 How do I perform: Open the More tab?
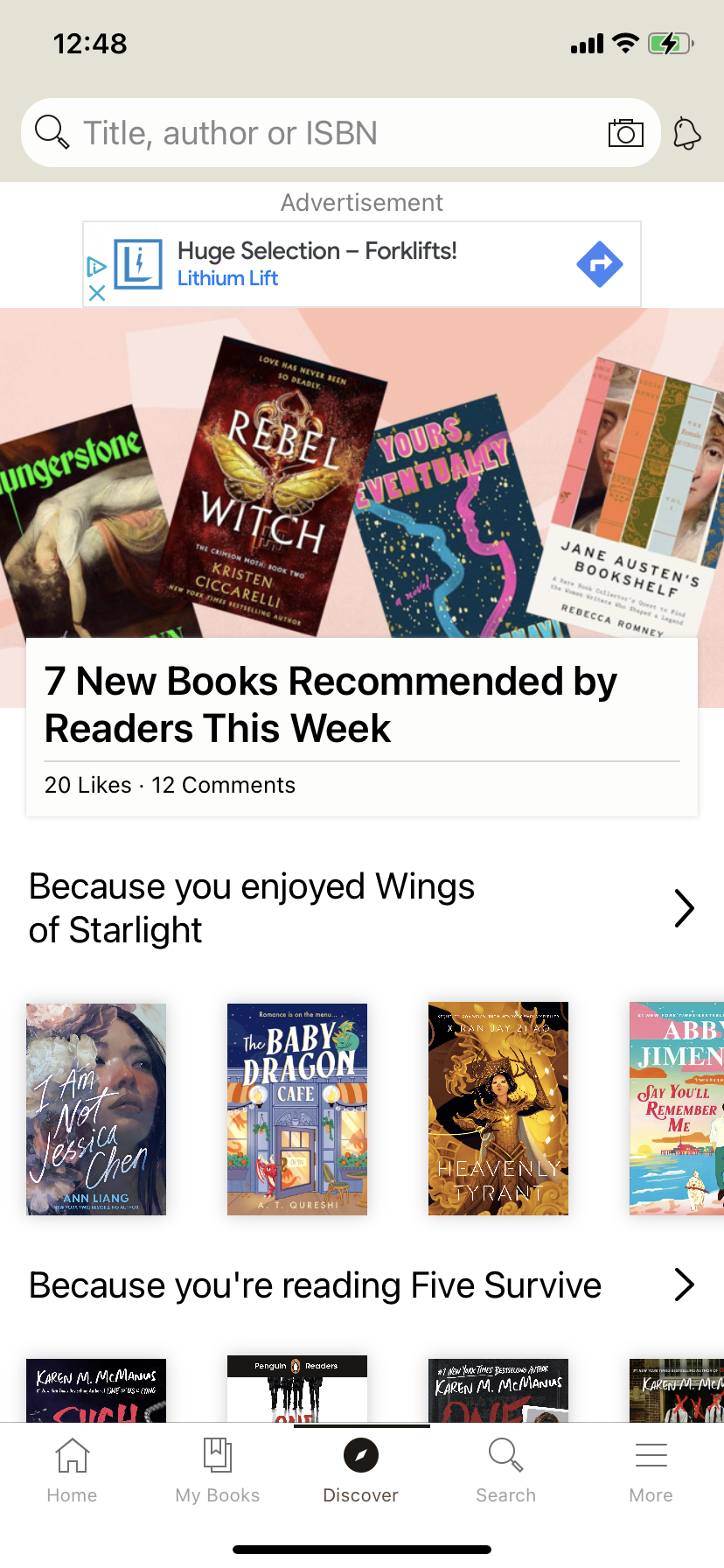coord(651,1470)
